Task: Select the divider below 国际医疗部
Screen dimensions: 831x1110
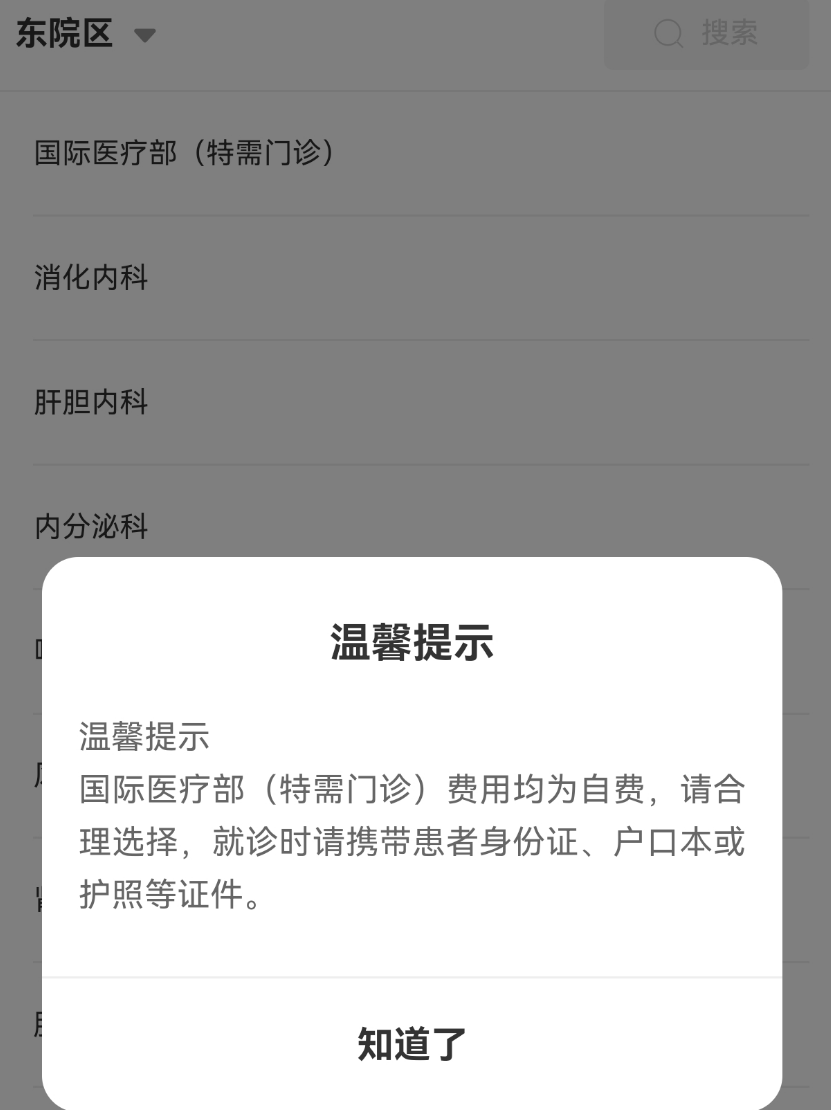Action: (x=420, y=214)
